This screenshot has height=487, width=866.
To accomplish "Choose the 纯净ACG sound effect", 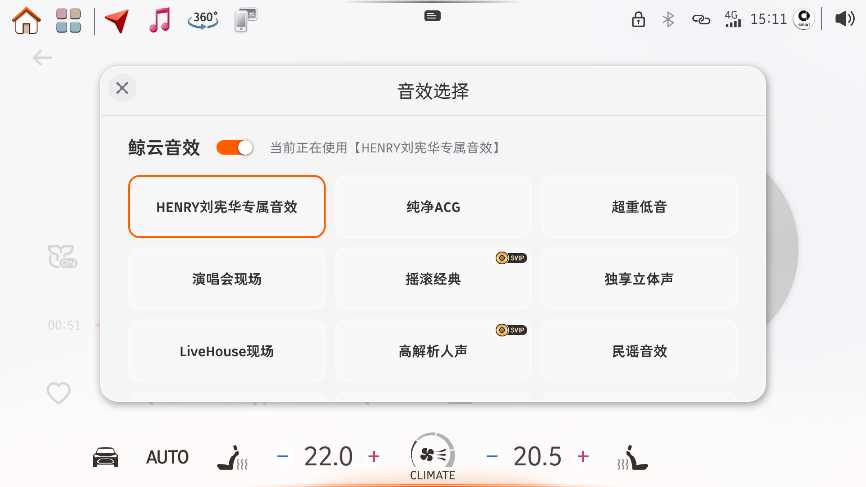I will (x=432, y=207).
